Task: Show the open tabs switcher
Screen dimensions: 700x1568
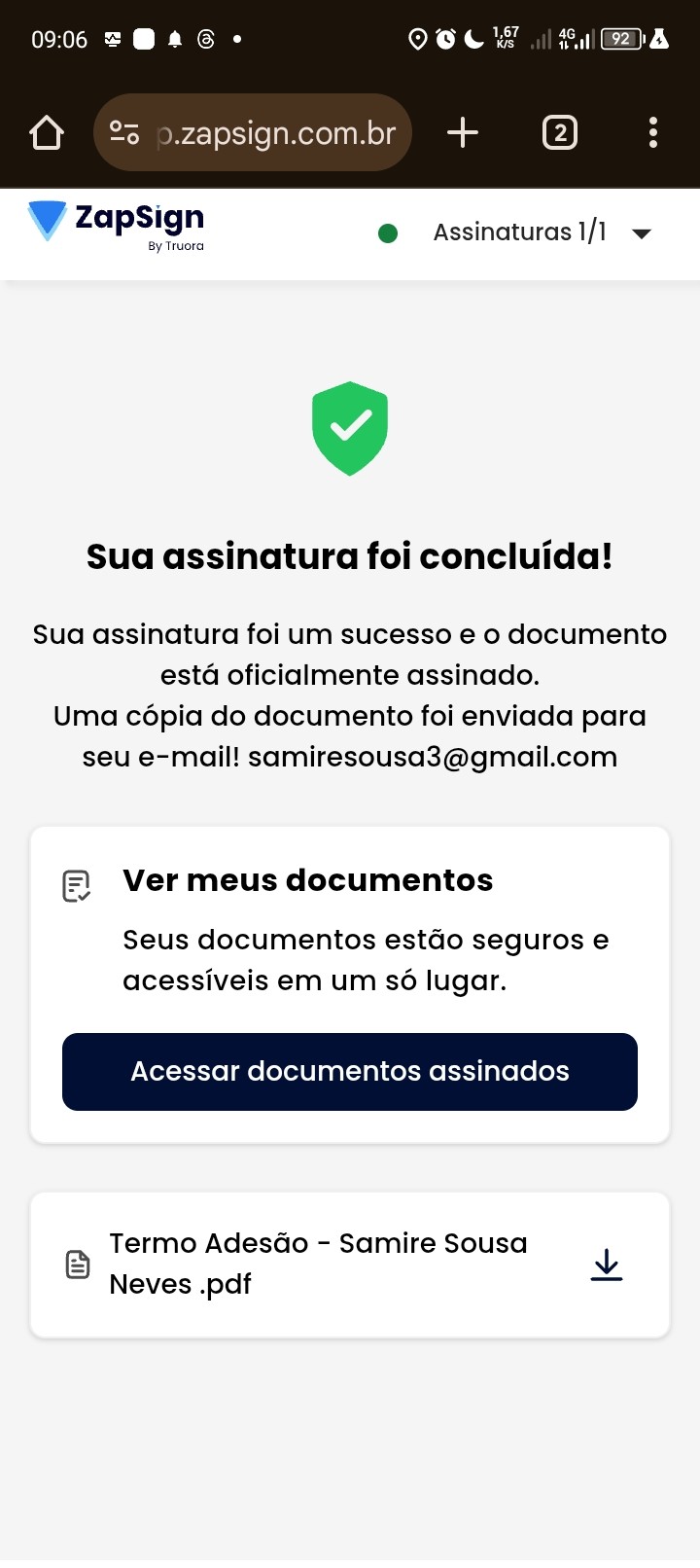Action: pyautogui.click(x=559, y=132)
